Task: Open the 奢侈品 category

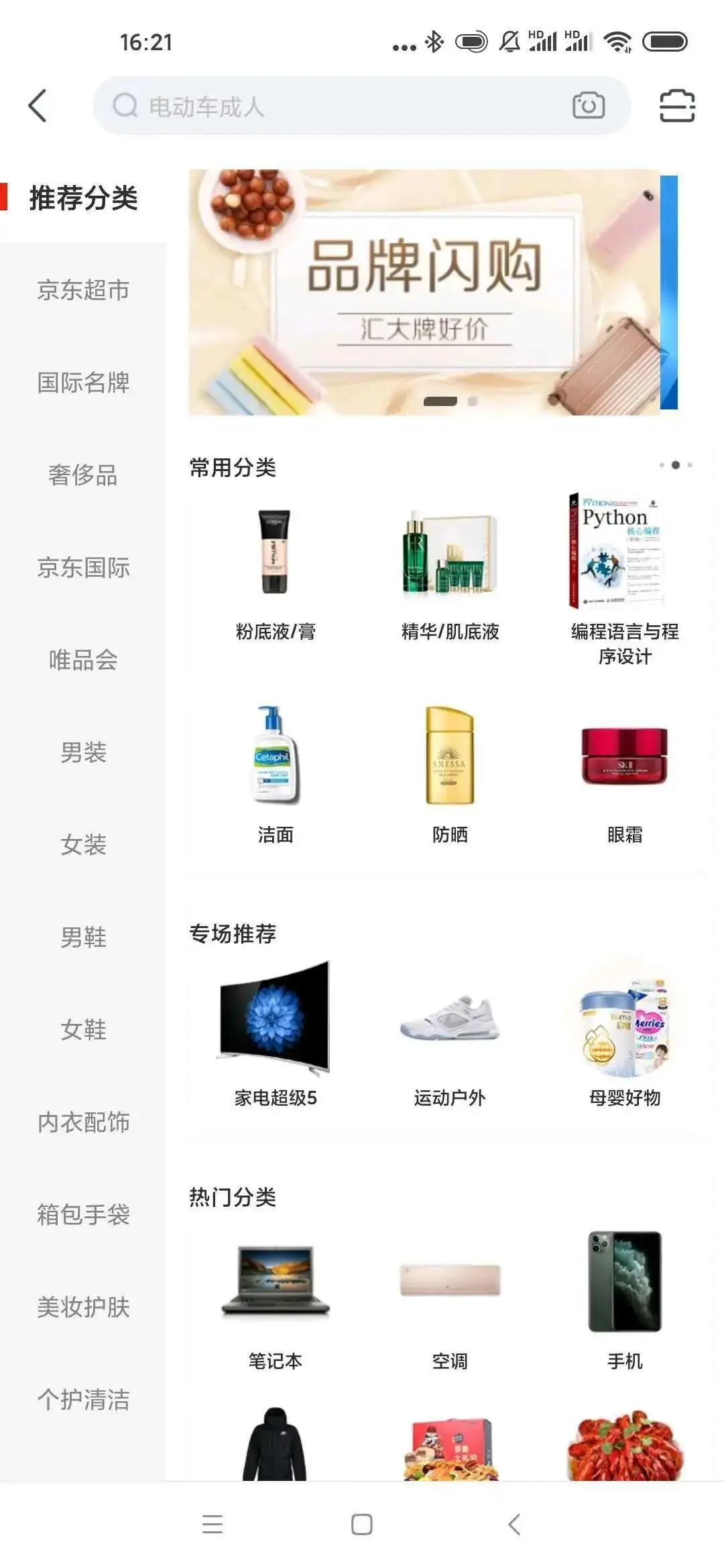Action: (x=83, y=475)
